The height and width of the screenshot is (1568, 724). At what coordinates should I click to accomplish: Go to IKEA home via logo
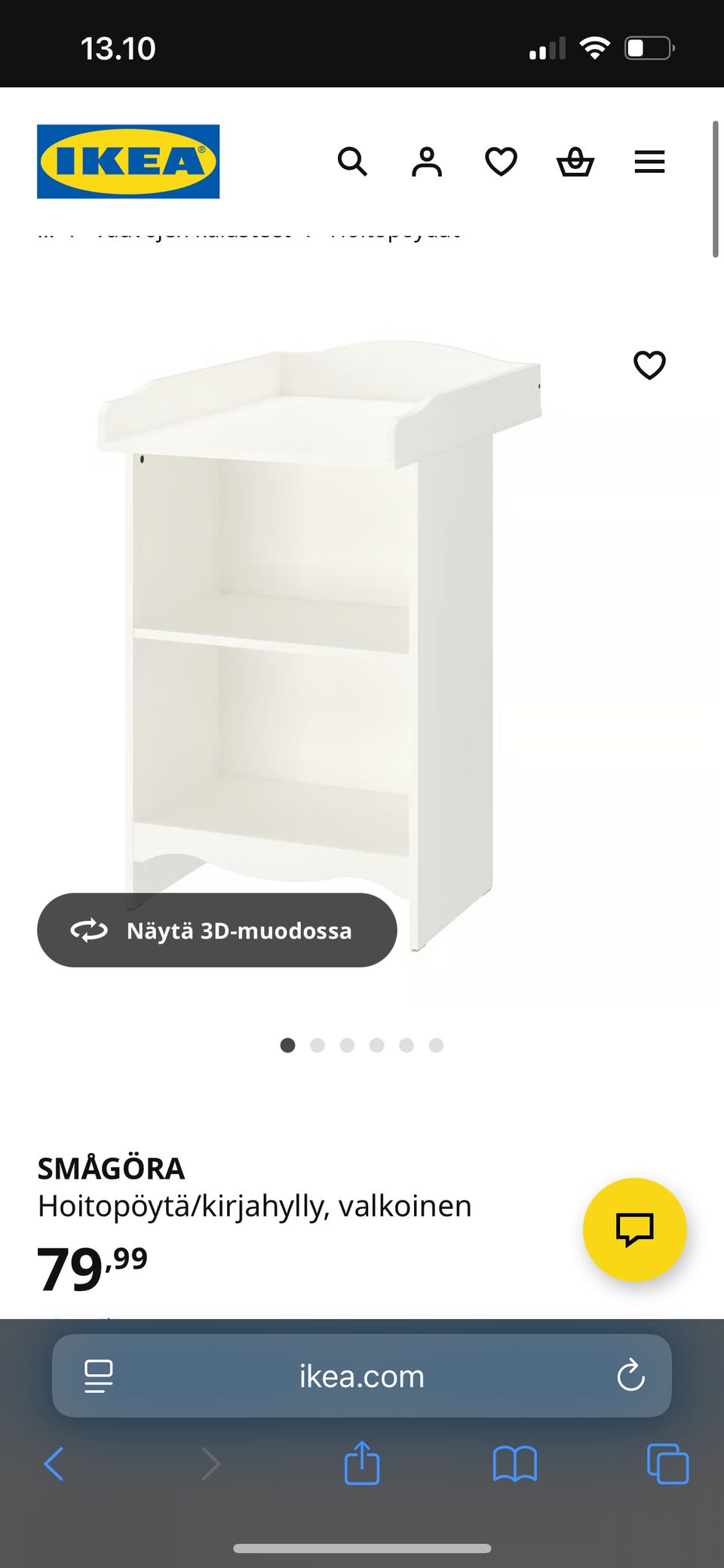pos(128,161)
